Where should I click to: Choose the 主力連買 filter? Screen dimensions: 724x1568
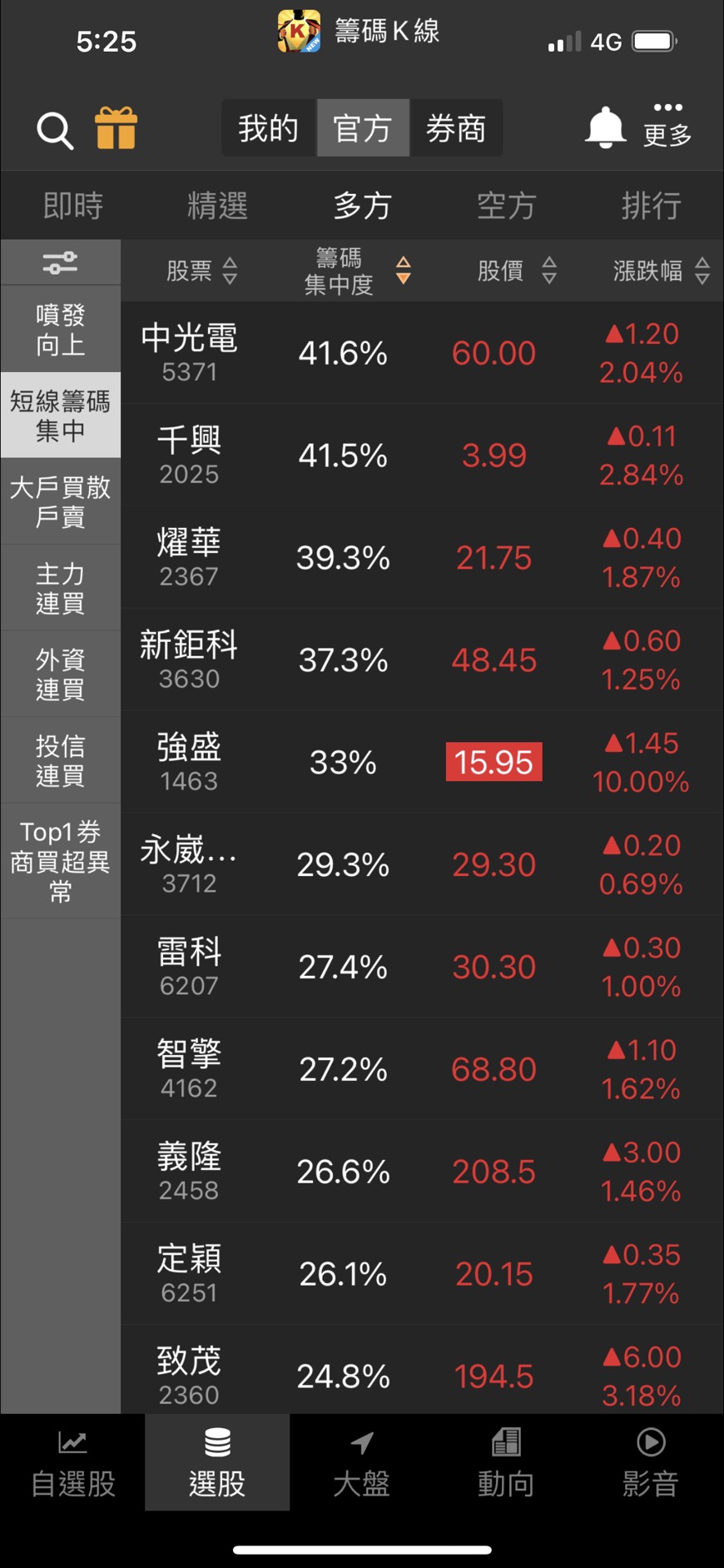pyautogui.click(x=60, y=588)
